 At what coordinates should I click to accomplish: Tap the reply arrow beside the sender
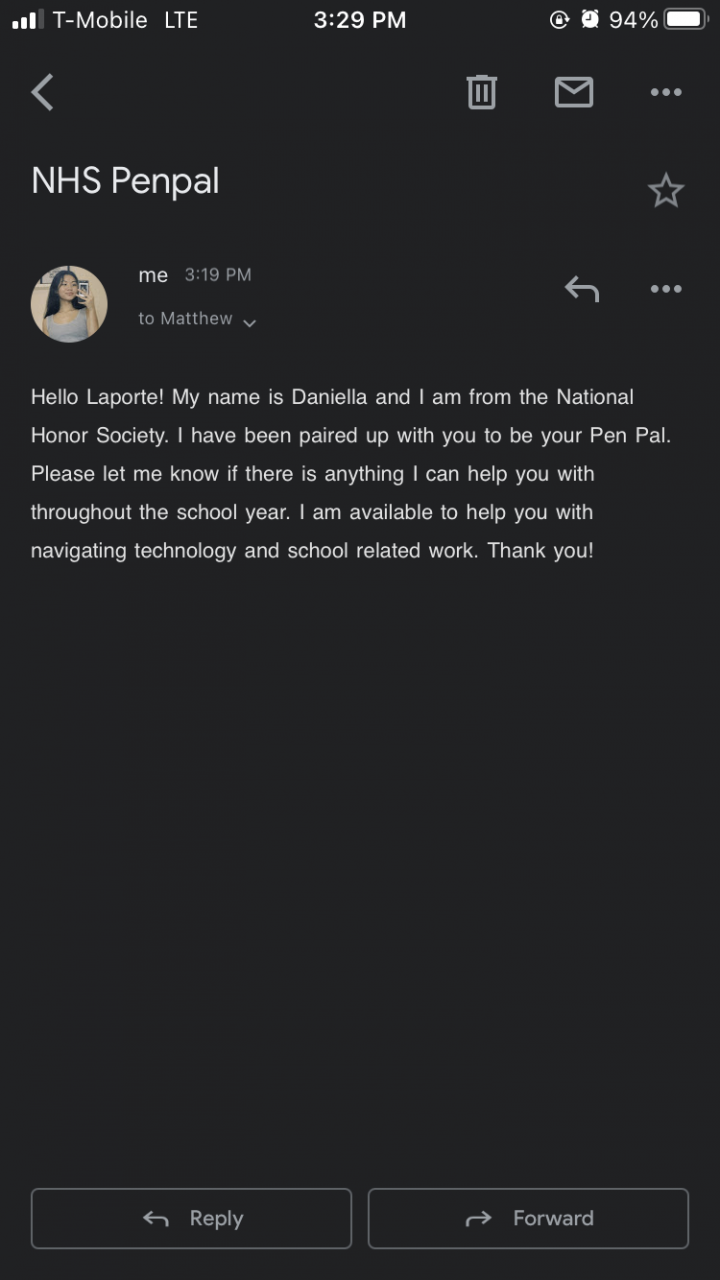pos(581,289)
